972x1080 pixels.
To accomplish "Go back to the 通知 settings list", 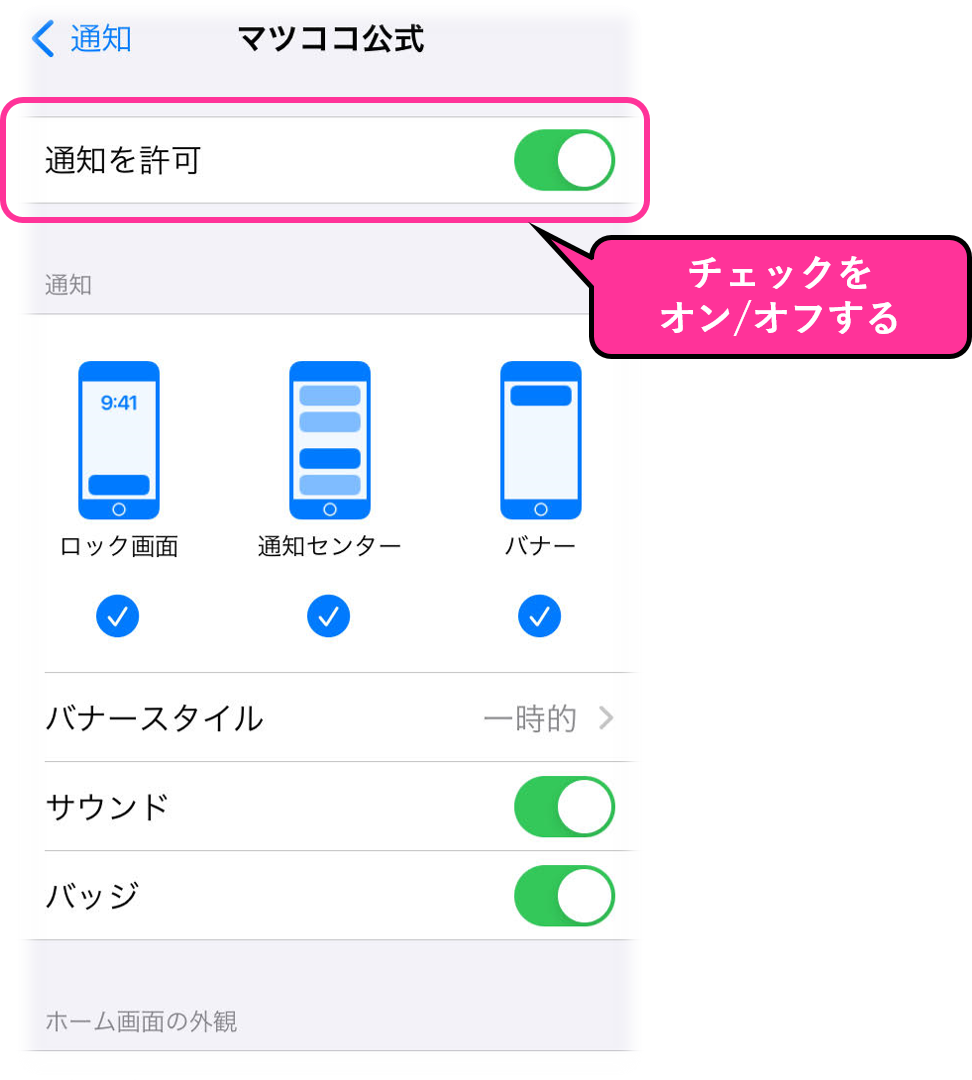I will click(x=82, y=39).
